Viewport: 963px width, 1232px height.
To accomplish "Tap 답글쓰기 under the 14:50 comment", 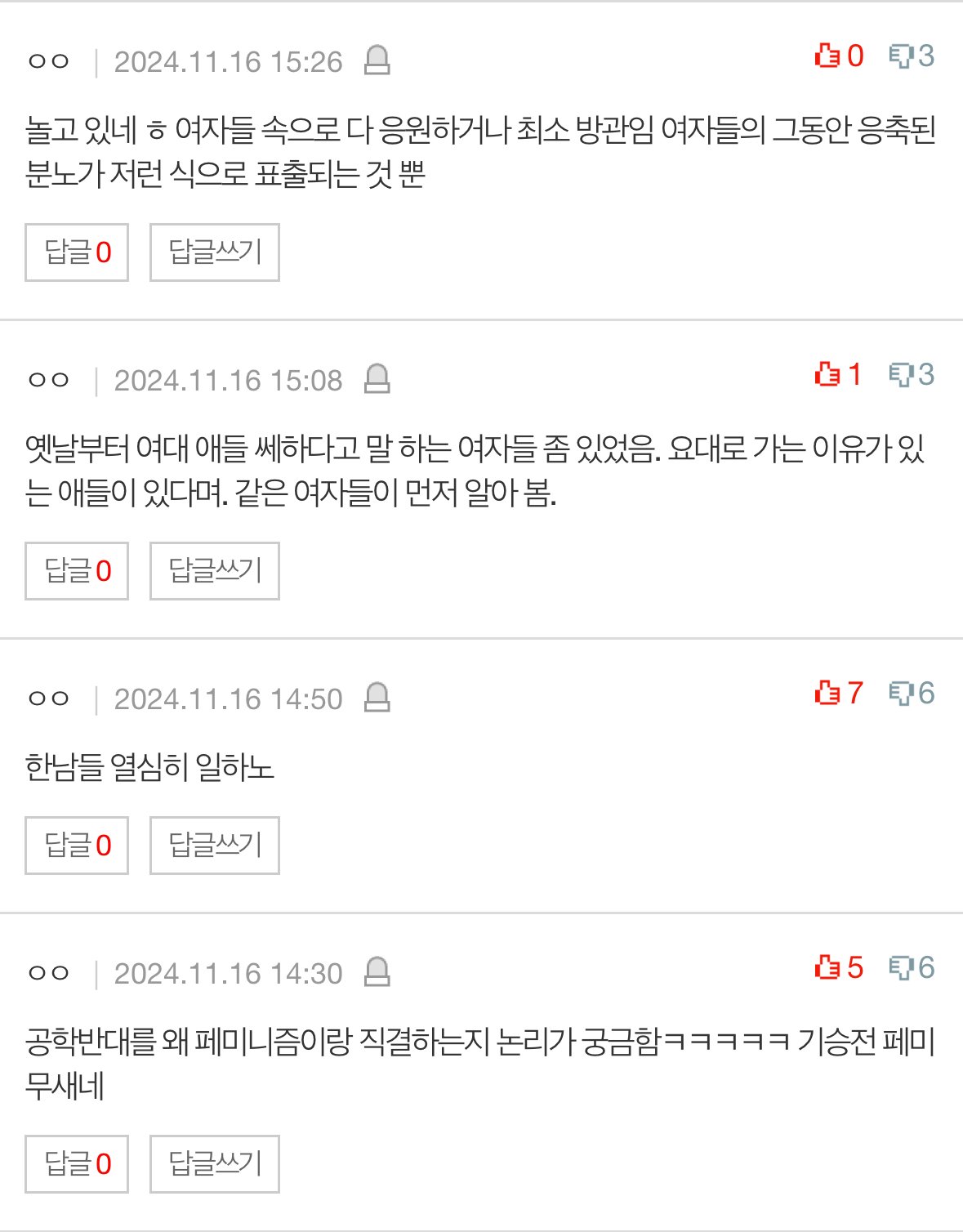I will point(215,846).
